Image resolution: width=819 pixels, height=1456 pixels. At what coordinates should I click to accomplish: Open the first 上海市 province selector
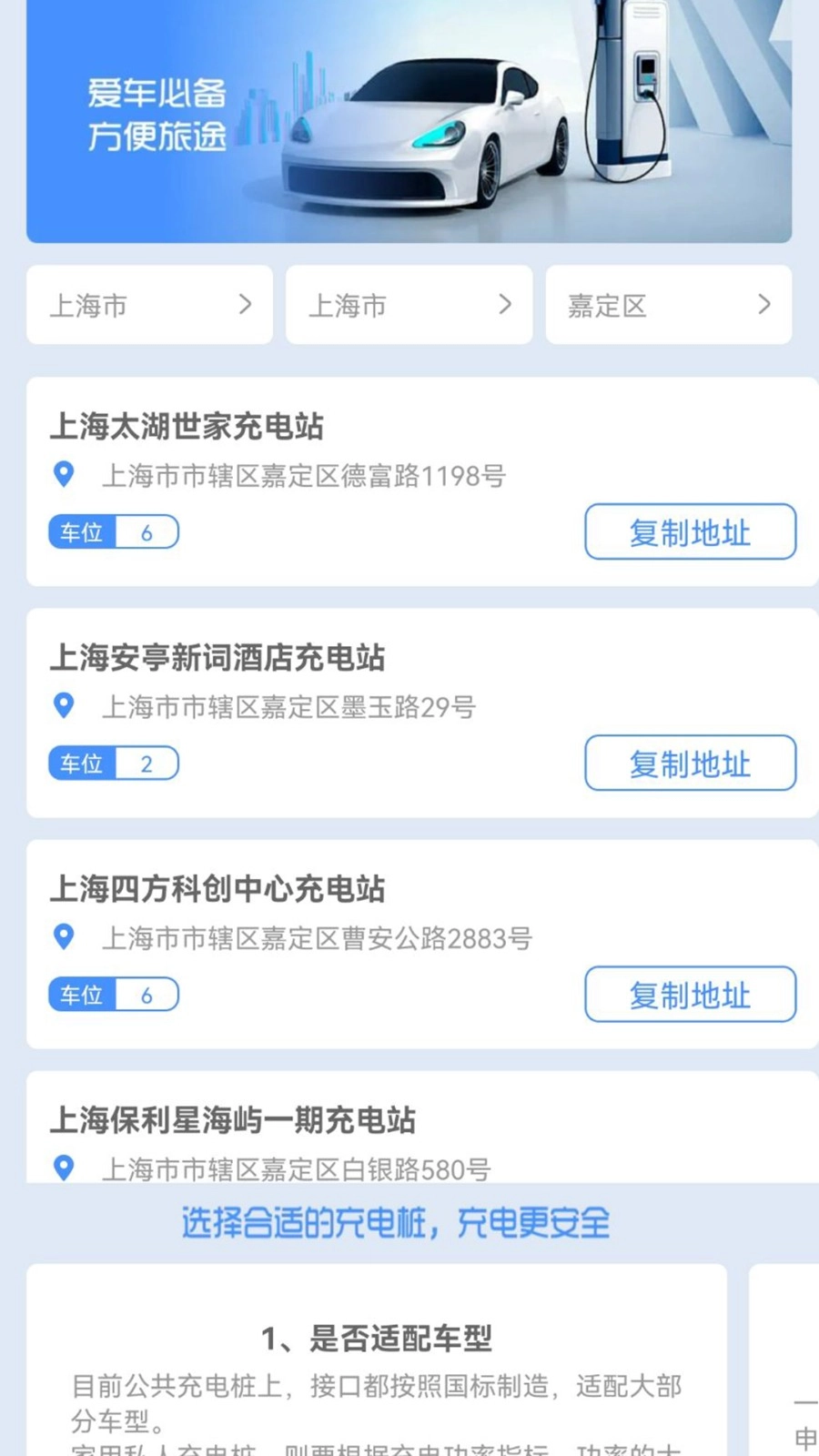coord(149,305)
